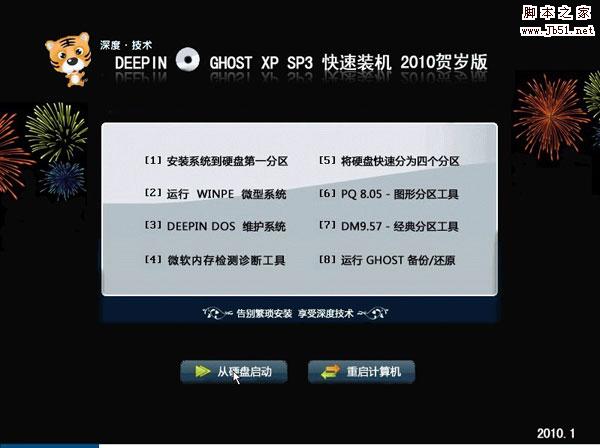
Task: Open DM9.57 classic partition tool
Action: click(x=390, y=227)
